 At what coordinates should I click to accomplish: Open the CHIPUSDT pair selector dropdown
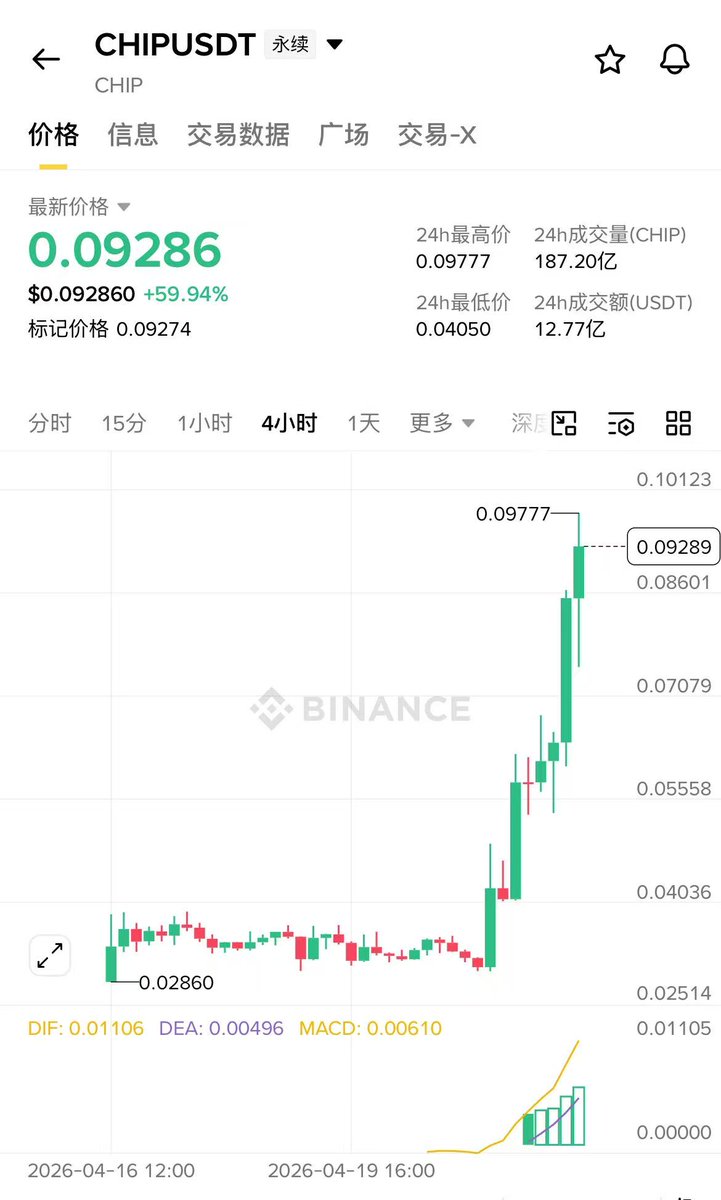334,45
